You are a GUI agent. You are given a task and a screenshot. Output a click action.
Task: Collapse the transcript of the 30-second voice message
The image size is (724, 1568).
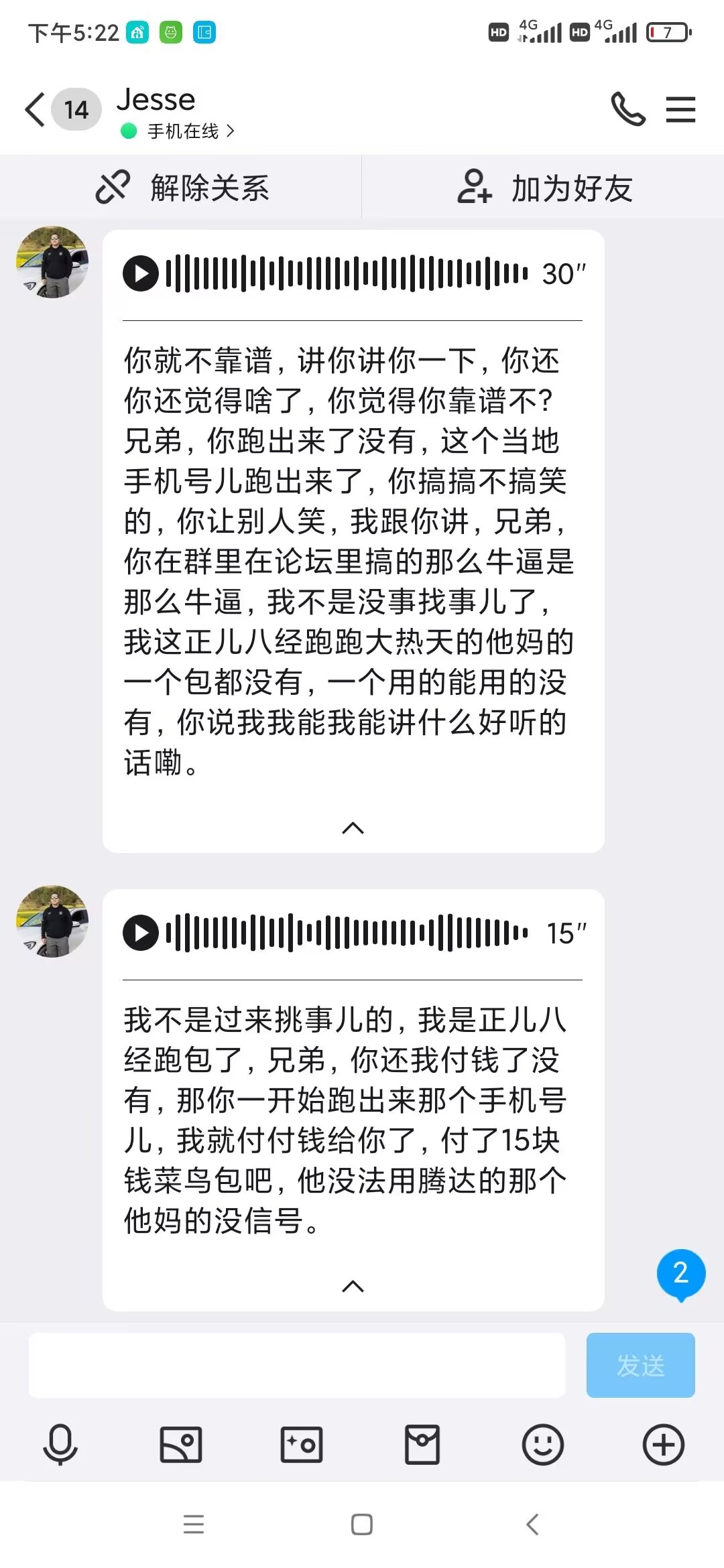tap(353, 828)
